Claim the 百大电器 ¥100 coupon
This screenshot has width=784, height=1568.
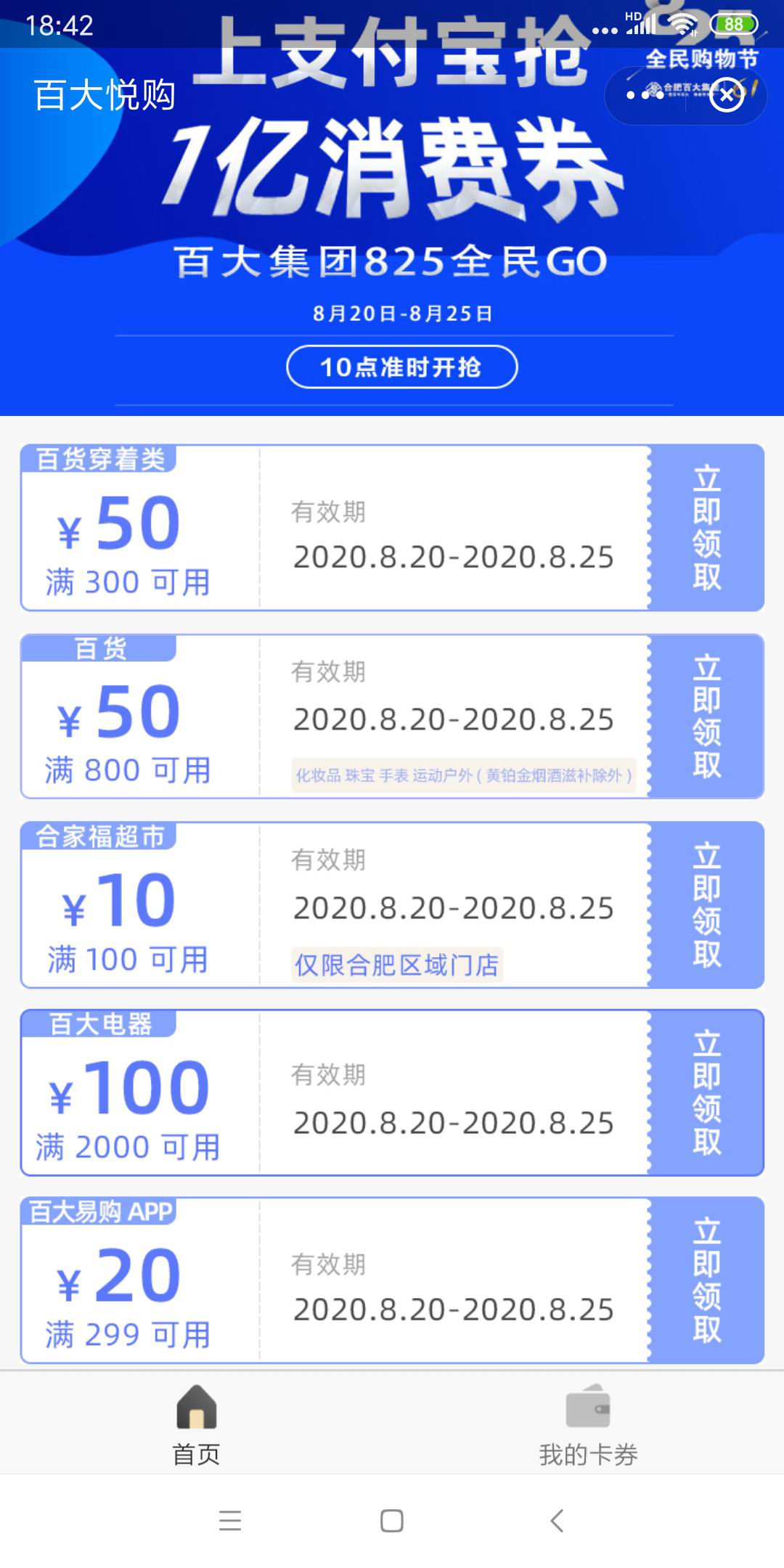[x=706, y=1093]
